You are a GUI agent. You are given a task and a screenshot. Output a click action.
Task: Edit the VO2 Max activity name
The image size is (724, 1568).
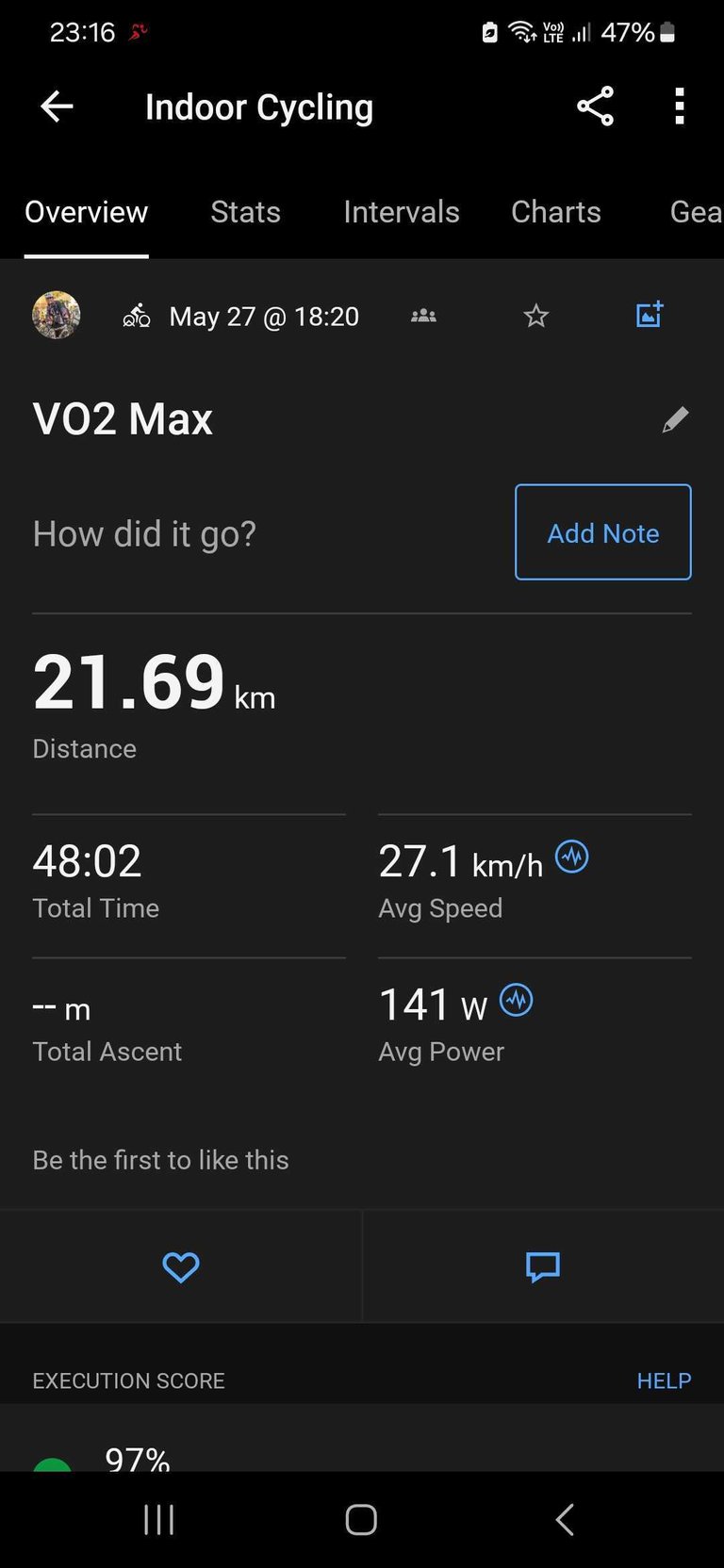675,419
